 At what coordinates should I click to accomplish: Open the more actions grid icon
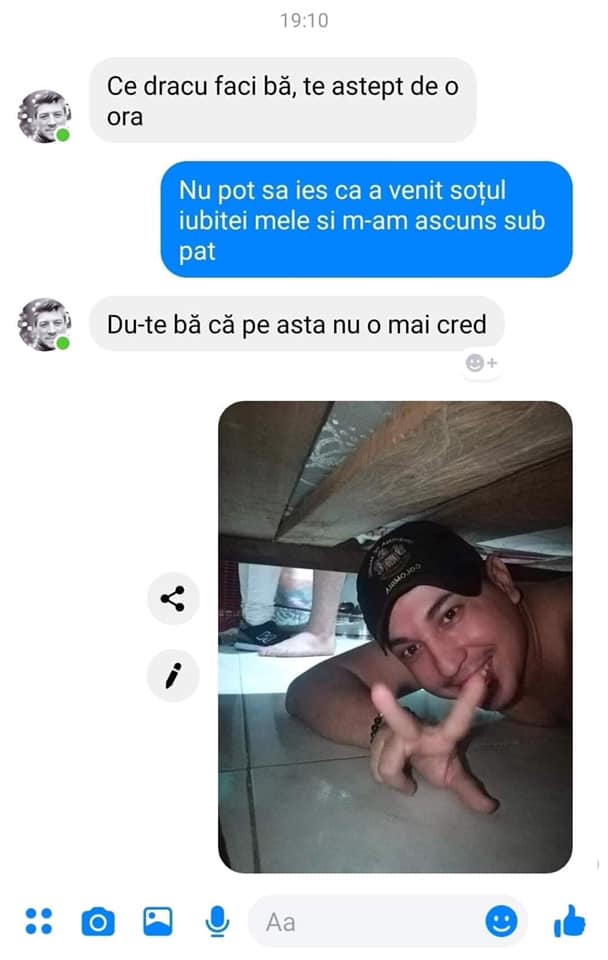(38, 921)
